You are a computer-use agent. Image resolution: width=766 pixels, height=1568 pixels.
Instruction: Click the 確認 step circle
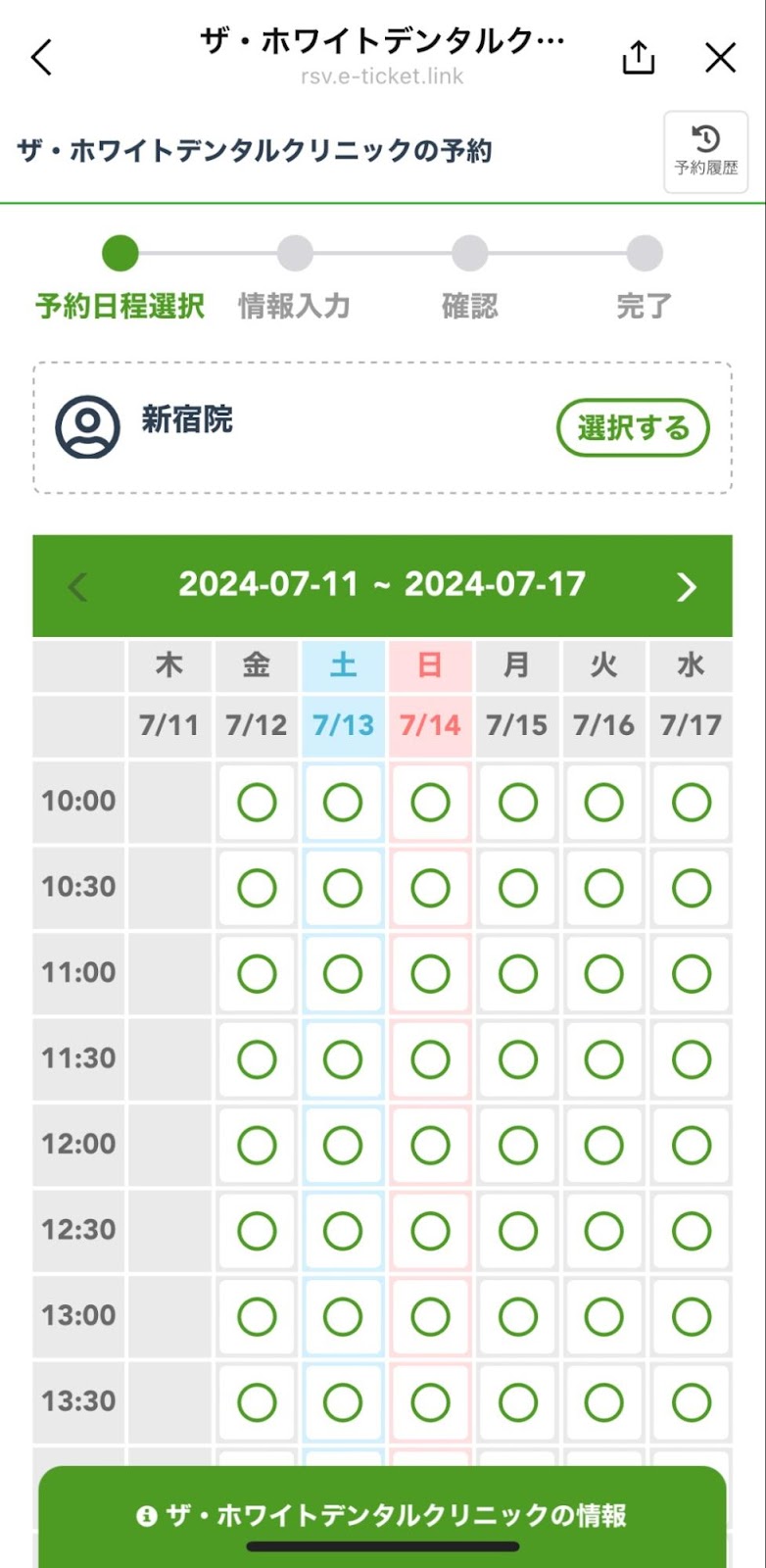[x=468, y=252]
